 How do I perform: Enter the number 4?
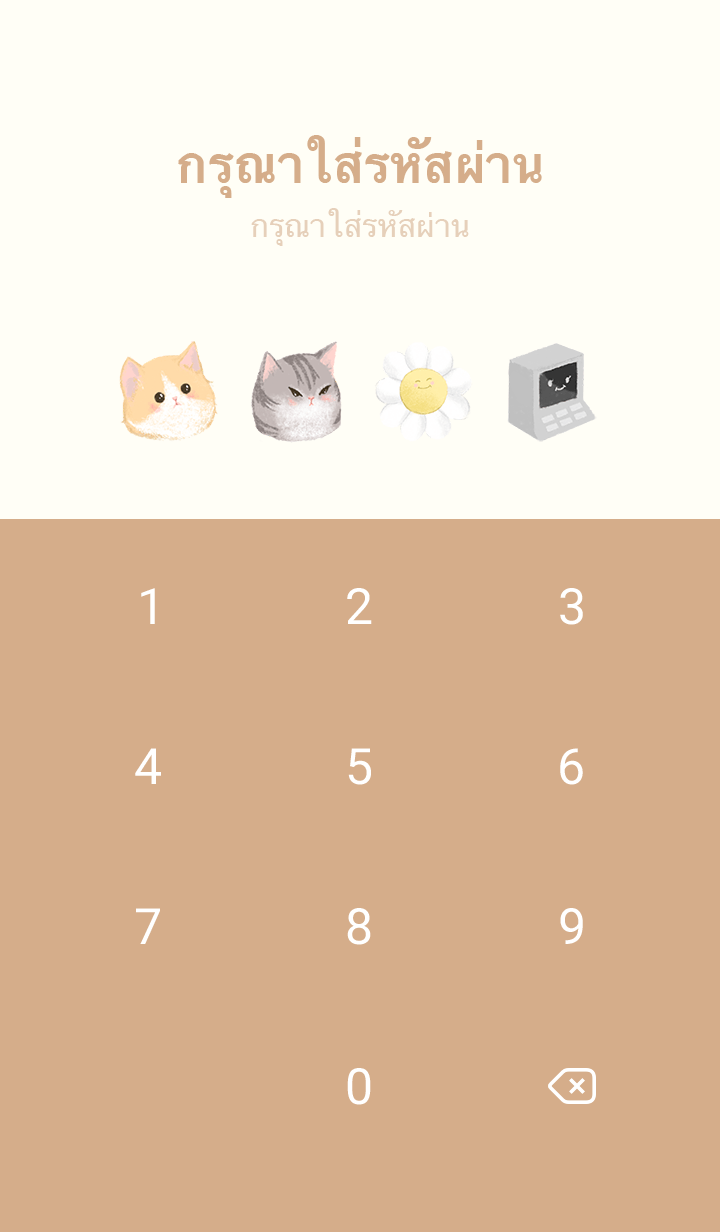pyautogui.click(x=148, y=767)
